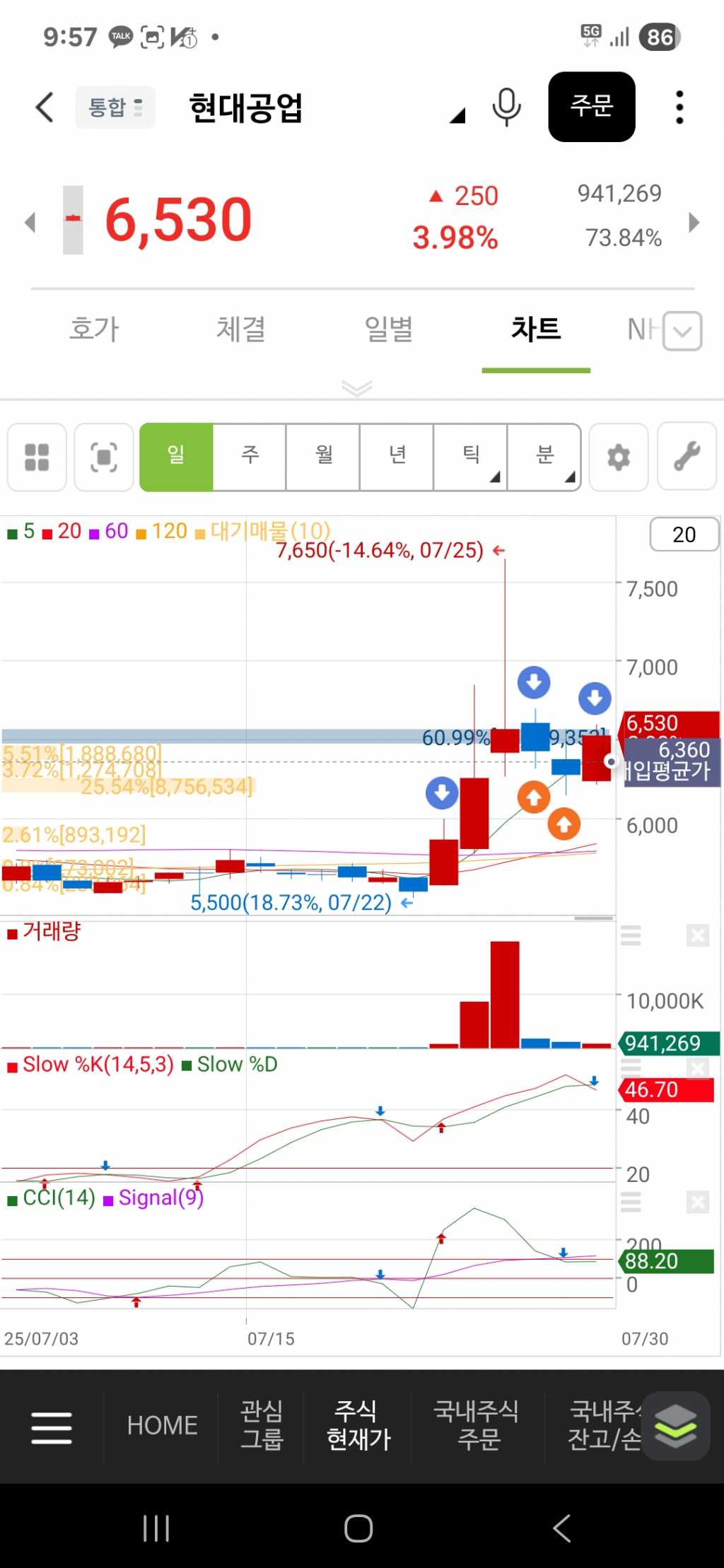Open the three-dot overflow menu
This screenshot has width=724, height=1568.
click(679, 107)
